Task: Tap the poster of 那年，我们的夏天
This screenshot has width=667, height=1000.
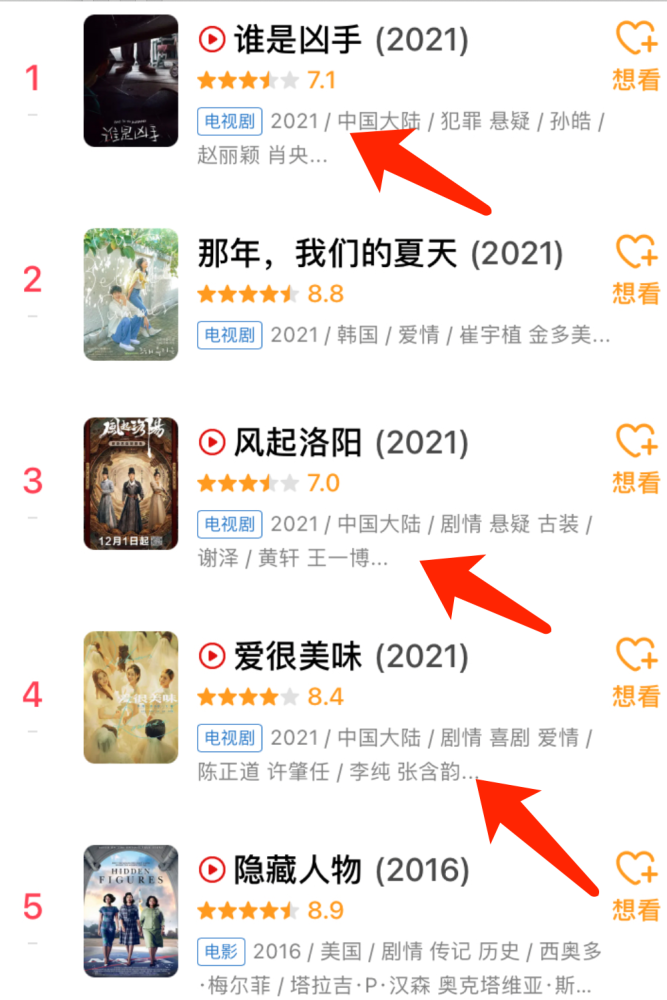Action: (x=131, y=294)
